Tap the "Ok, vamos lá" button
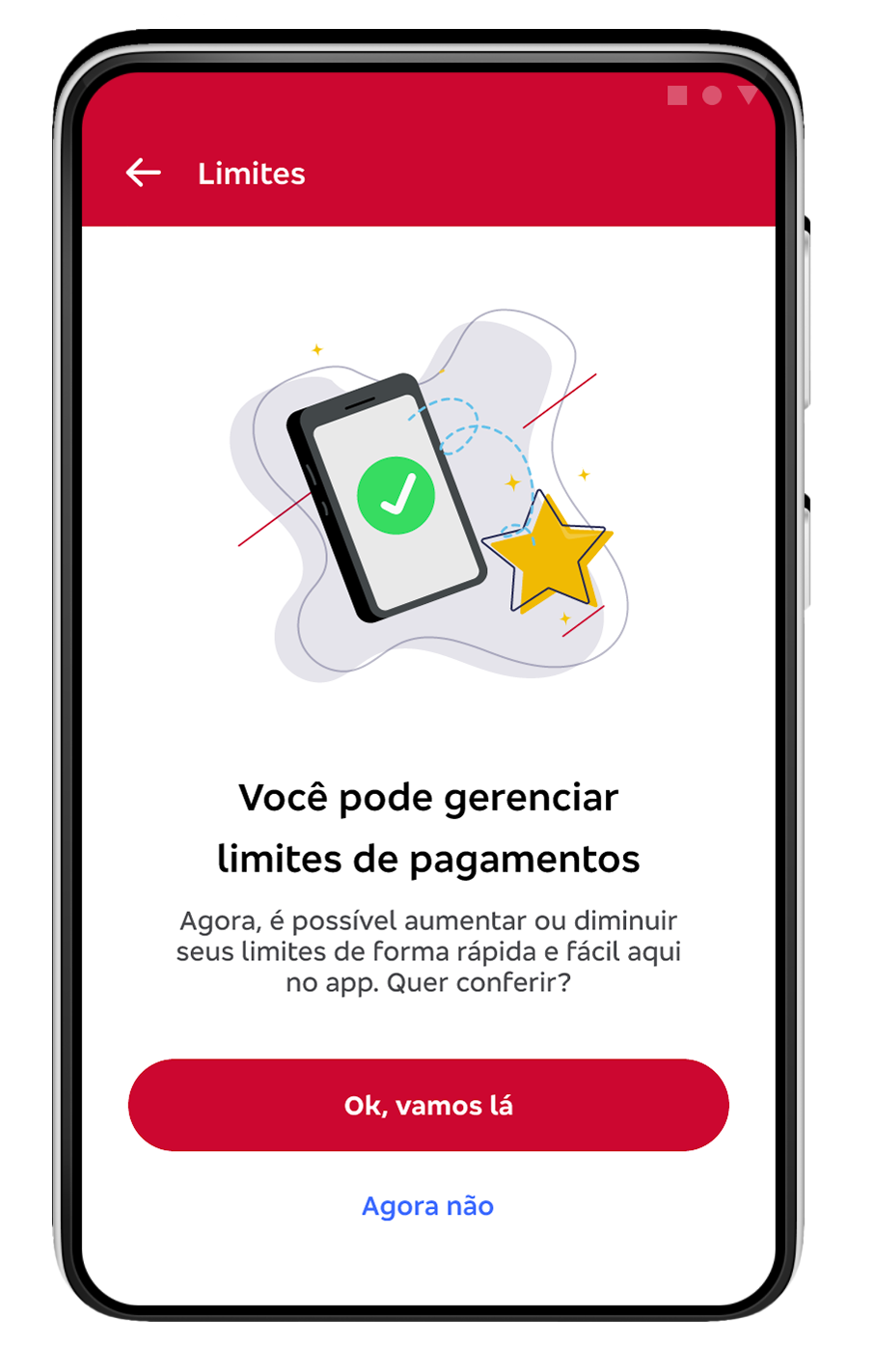Viewport: 874px width, 1372px height. pos(428,1105)
